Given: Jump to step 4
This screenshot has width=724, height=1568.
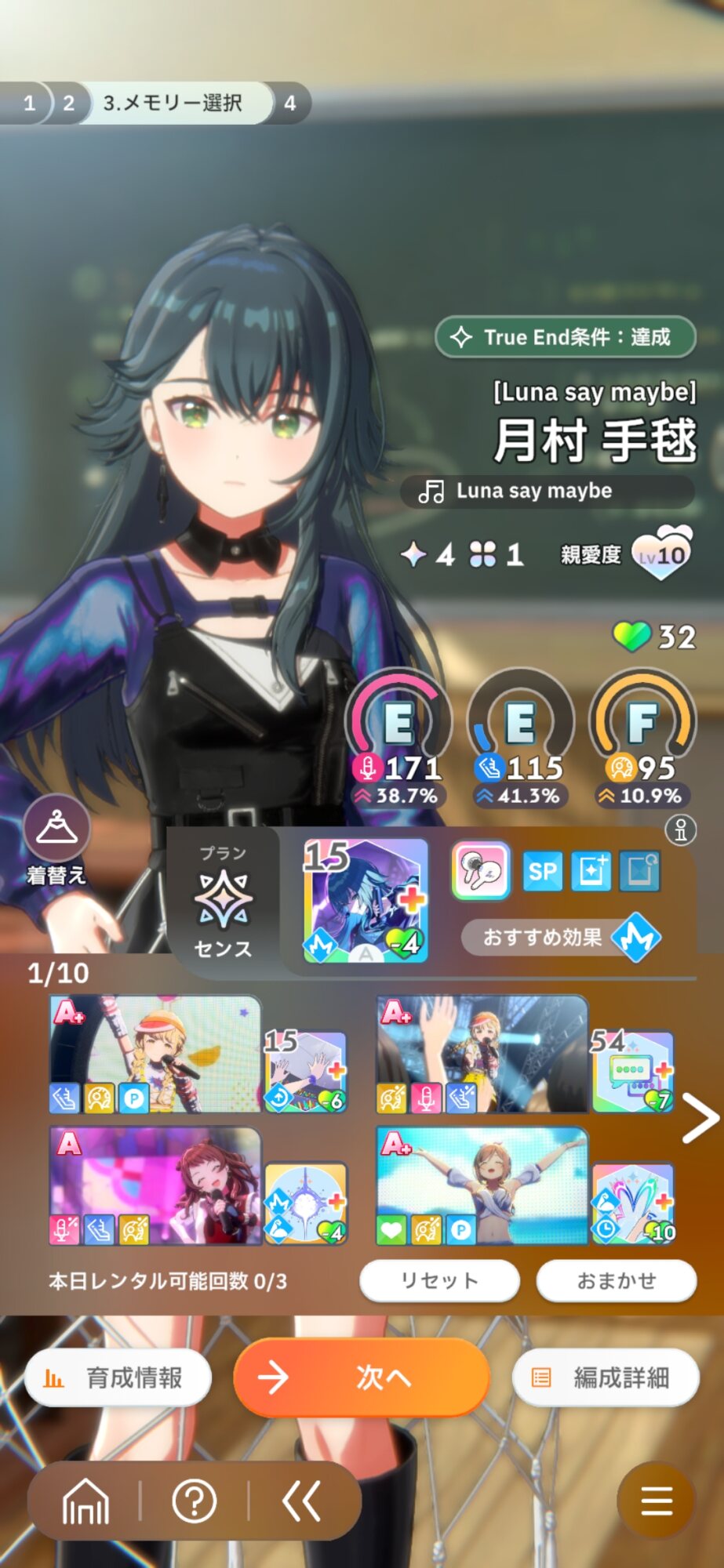Looking at the screenshot, I should point(290,103).
